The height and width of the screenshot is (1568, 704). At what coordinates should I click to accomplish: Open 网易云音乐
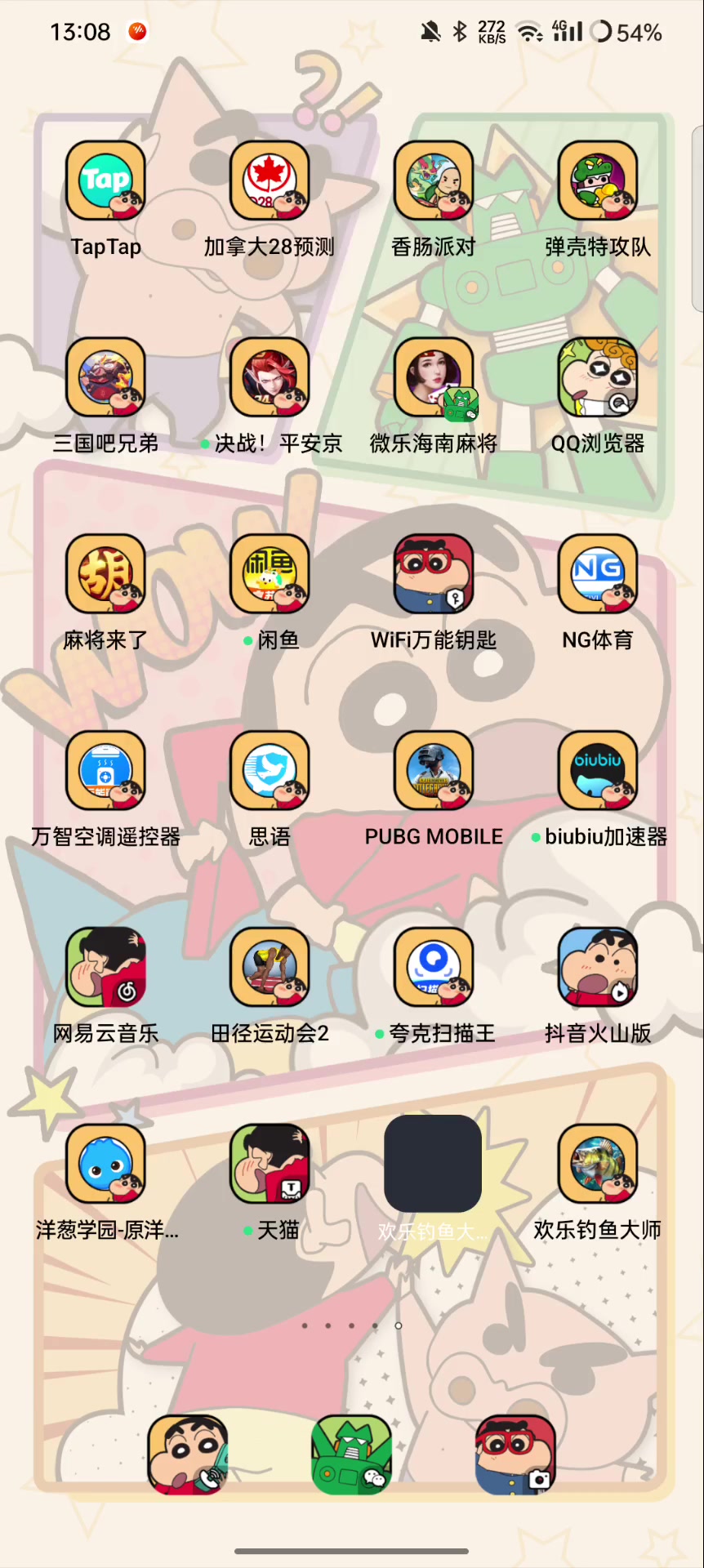(106, 969)
